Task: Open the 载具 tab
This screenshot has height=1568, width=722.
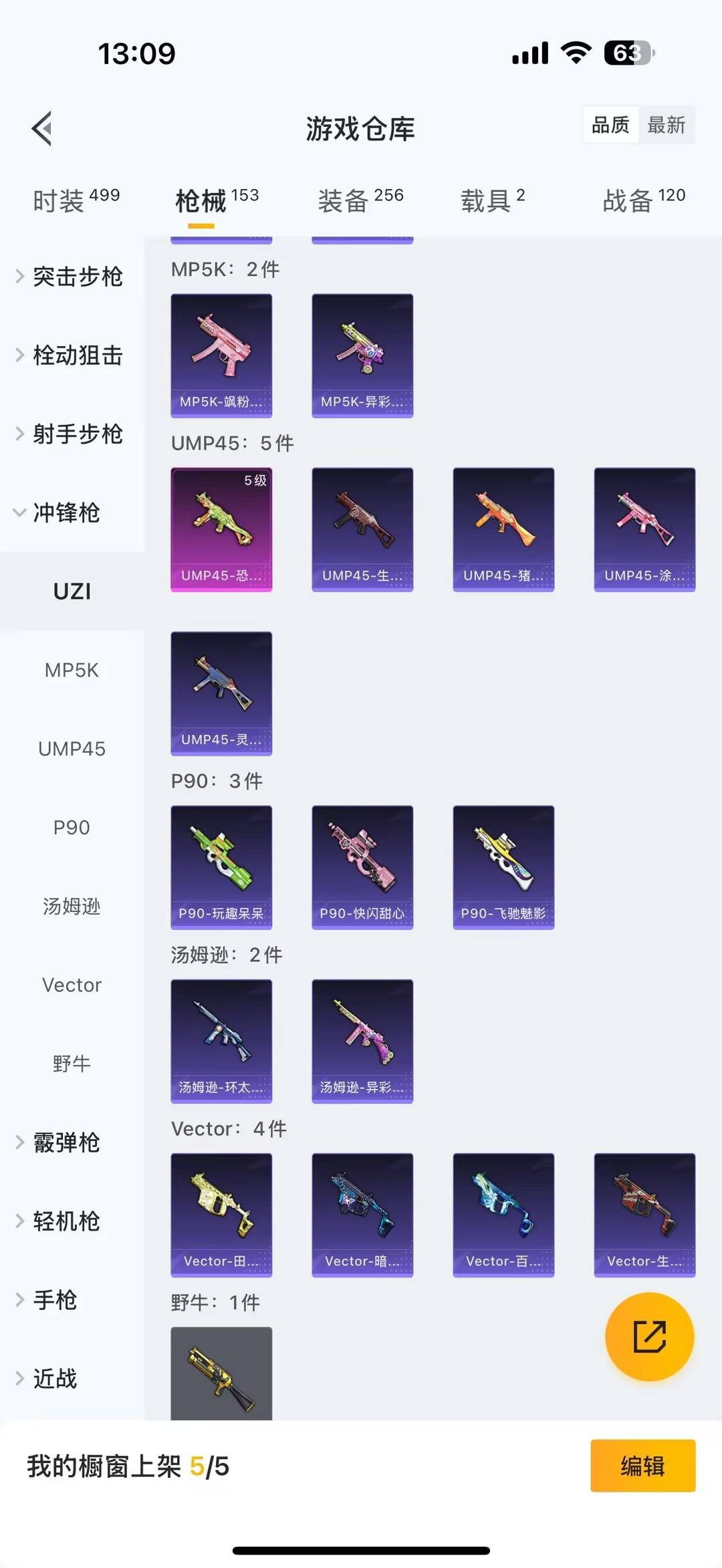Action: [x=493, y=200]
